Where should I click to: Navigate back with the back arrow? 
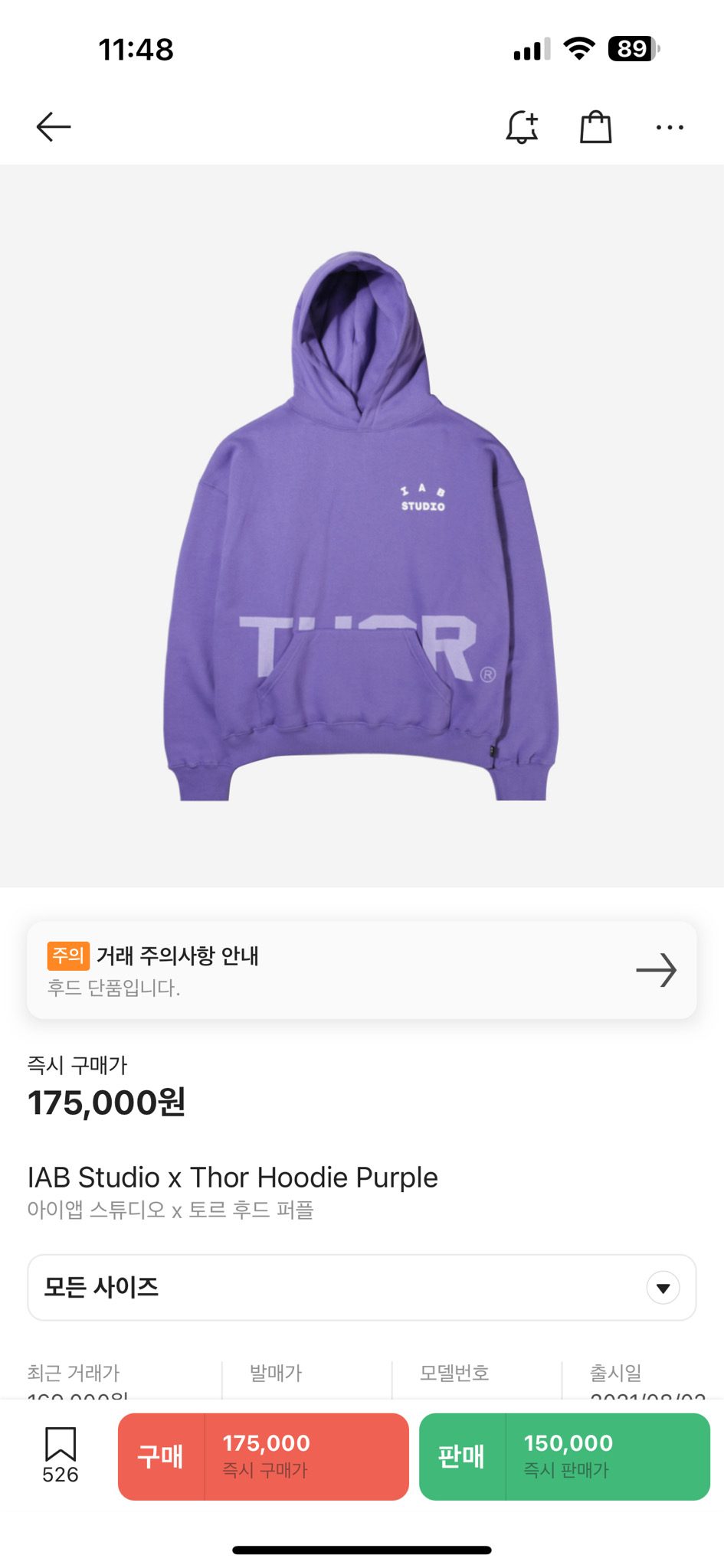click(x=52, y=126)
